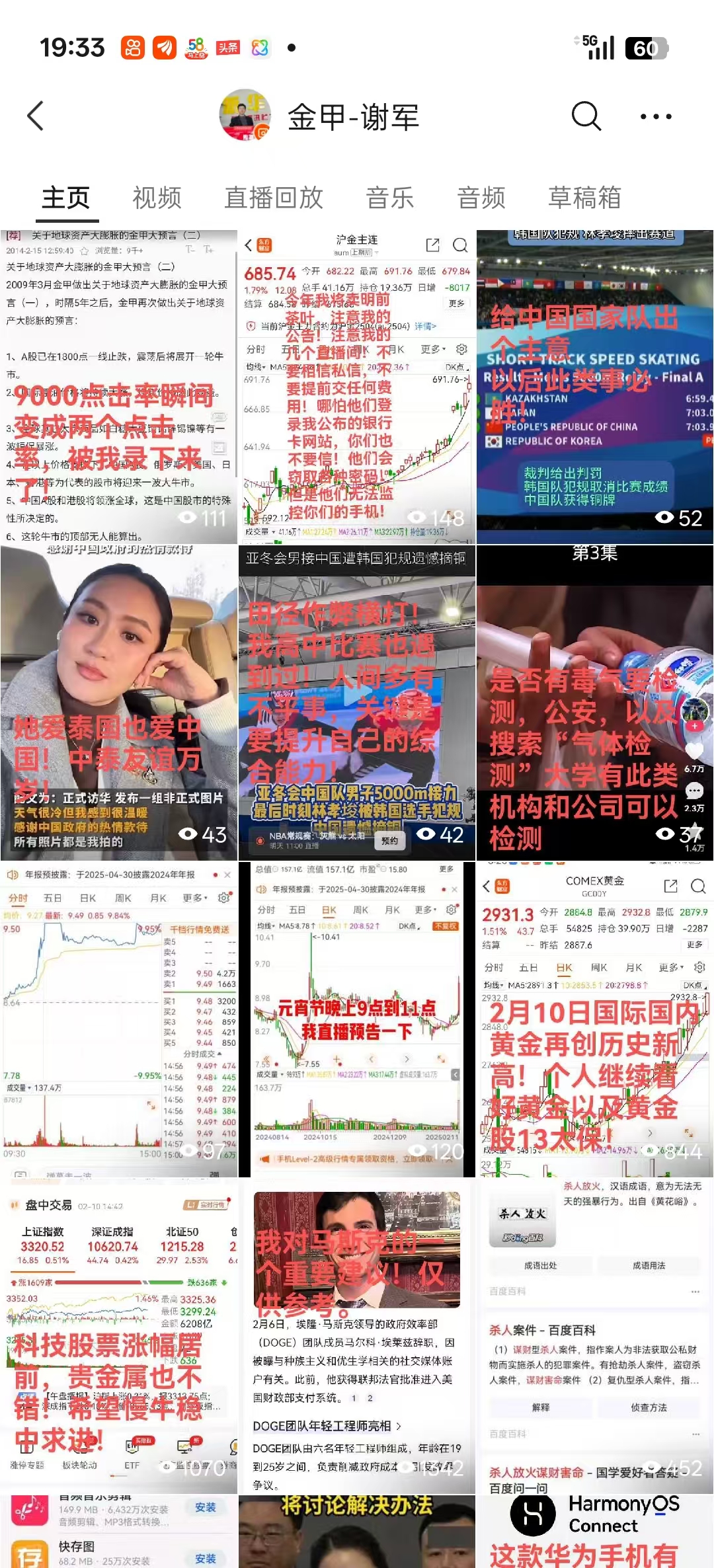Open the short track speed skating post
714x1568 pixels.
594,387
